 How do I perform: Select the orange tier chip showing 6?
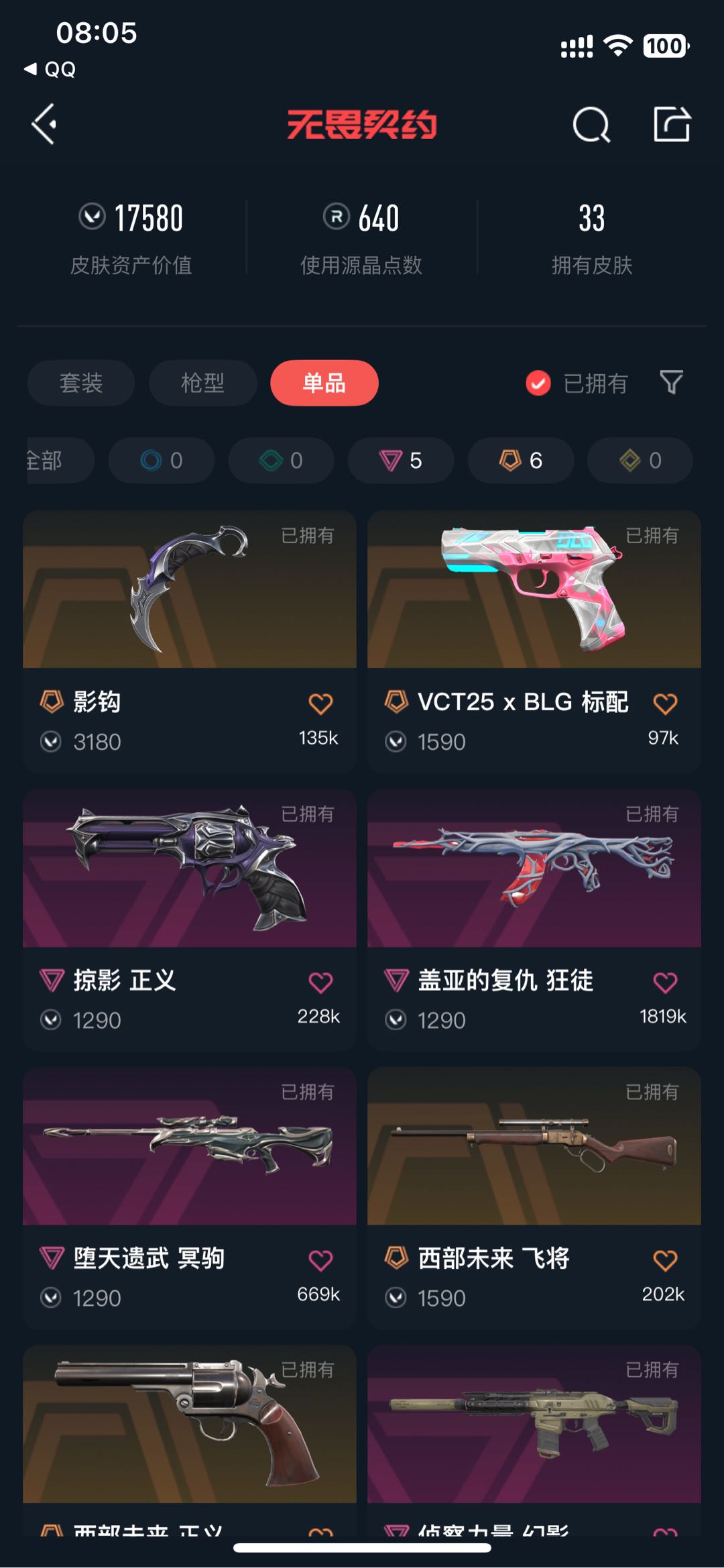[x=521, y=460]
